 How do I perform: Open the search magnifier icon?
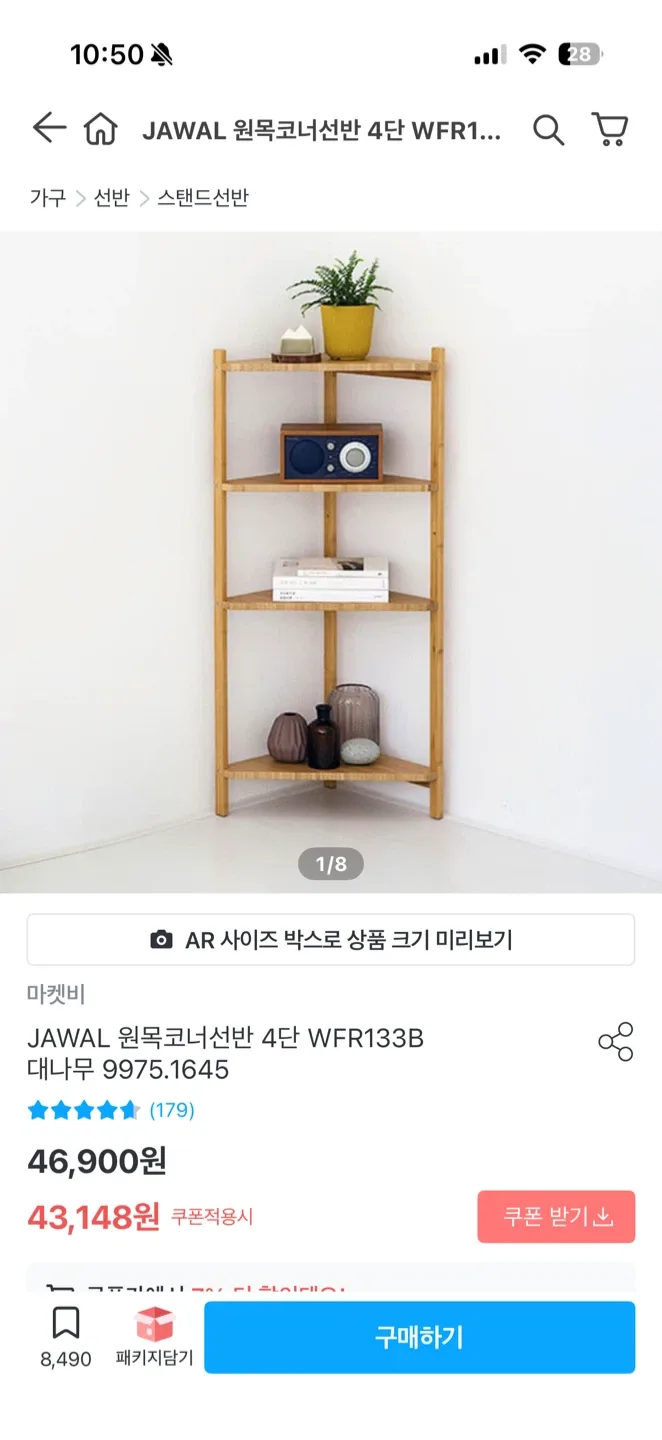tap(548, 129)
